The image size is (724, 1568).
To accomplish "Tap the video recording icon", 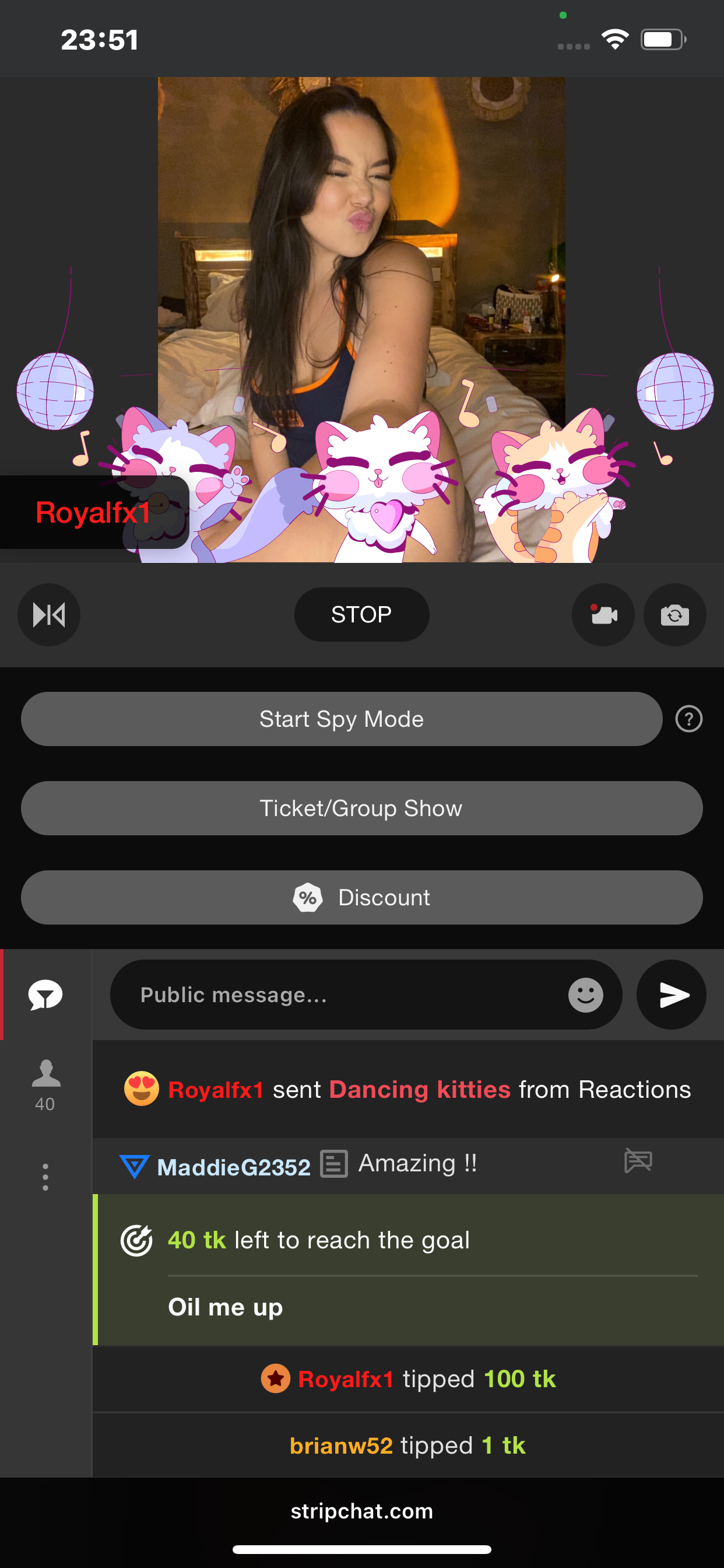I will (x=603, y=615).
